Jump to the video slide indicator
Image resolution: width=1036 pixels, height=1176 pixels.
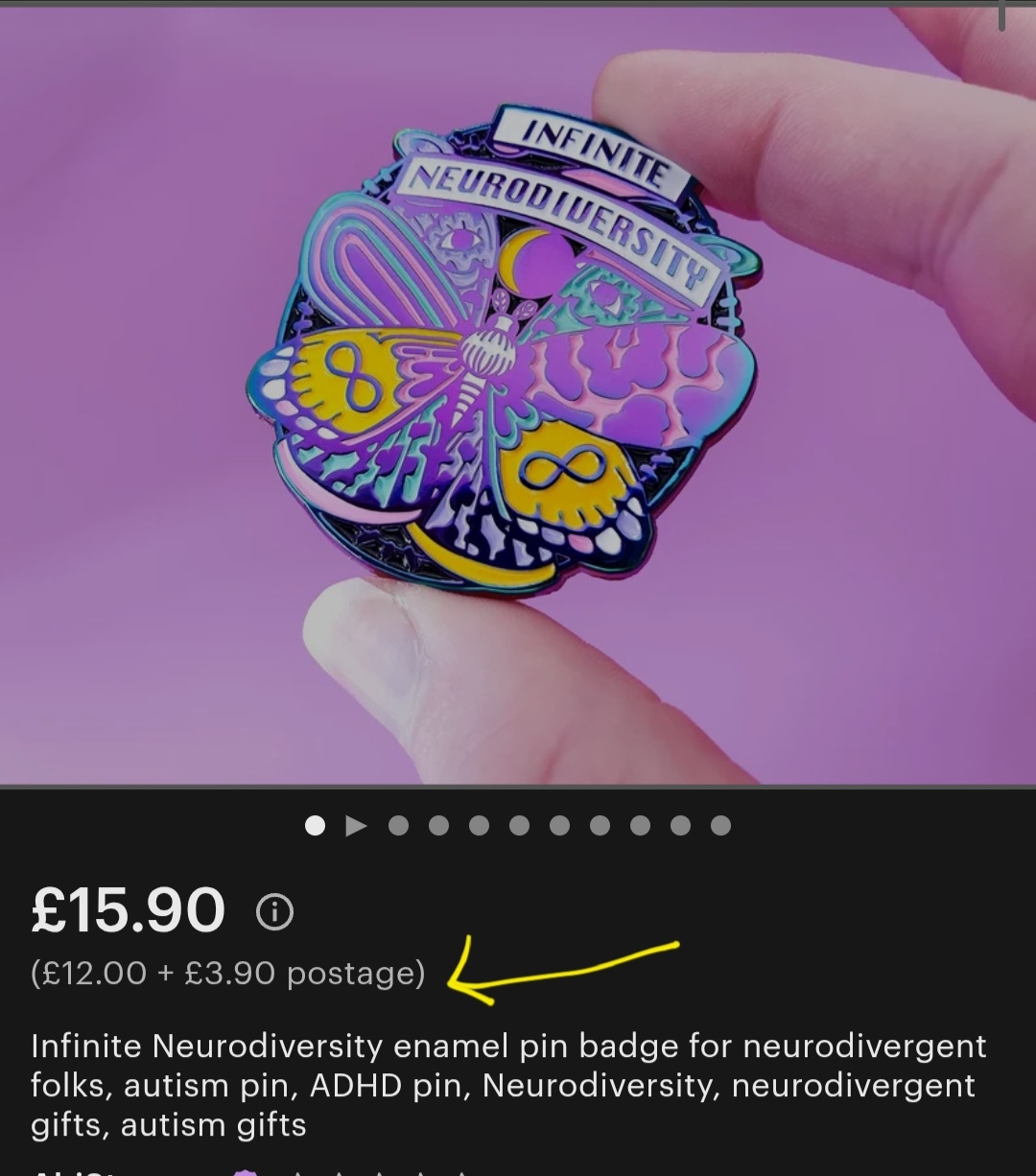(357, 826)
